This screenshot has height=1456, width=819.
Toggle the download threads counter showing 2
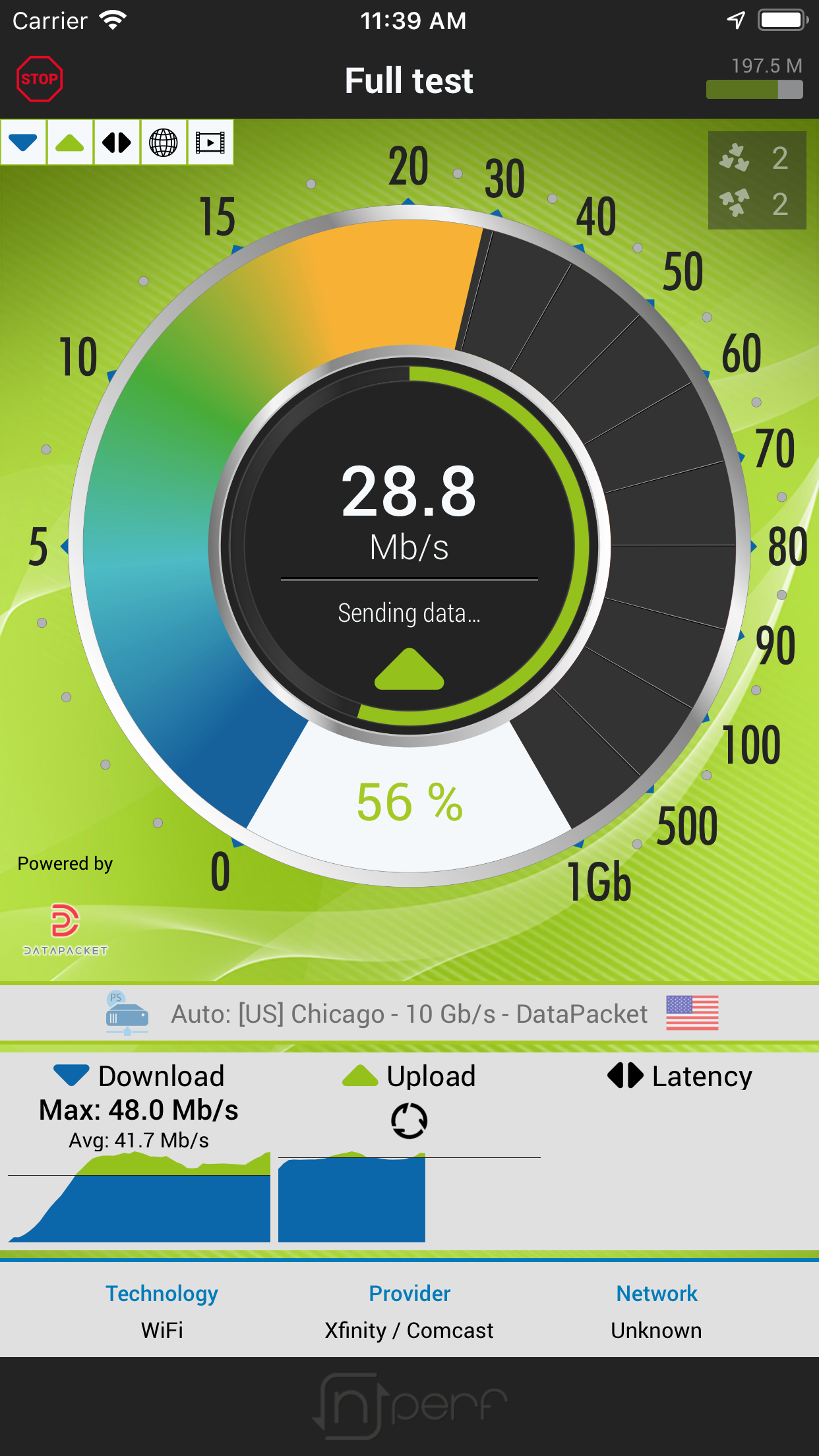[x=756, y=160]
